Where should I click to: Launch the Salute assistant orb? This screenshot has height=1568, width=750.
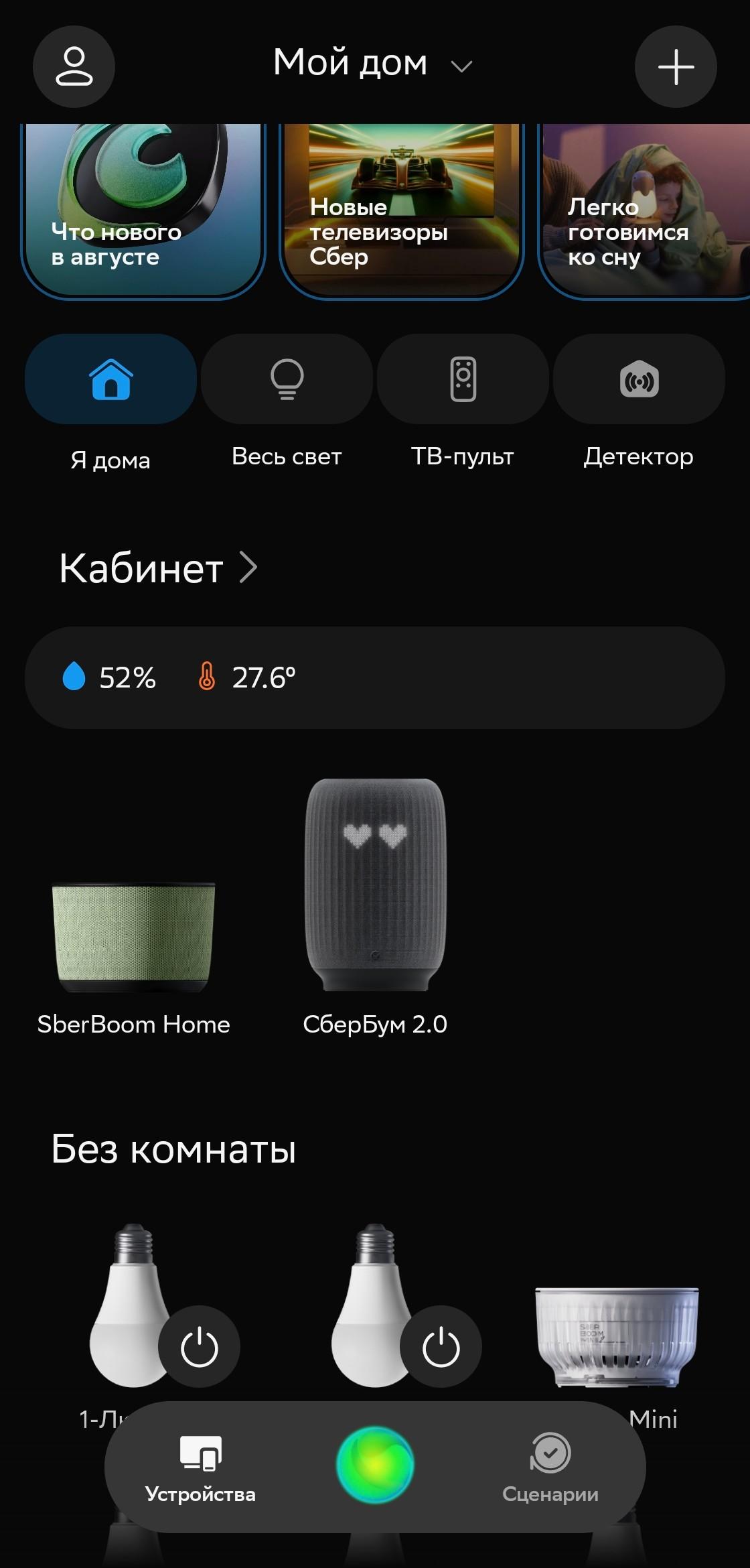(375, 1465)
